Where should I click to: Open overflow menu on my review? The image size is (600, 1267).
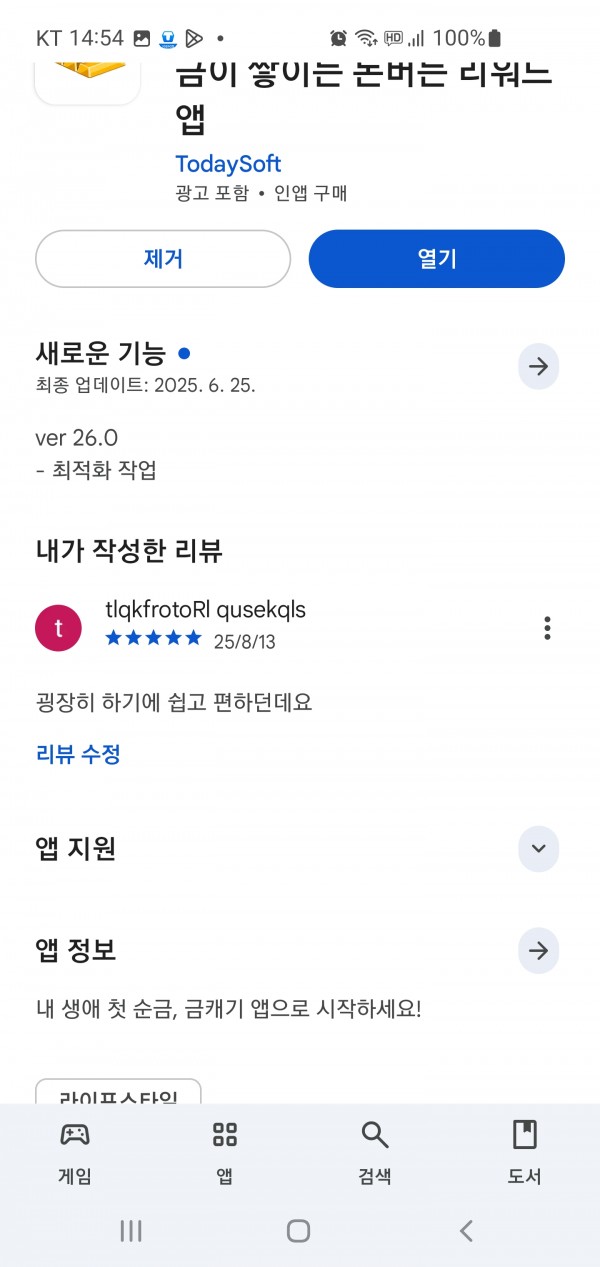547,628
